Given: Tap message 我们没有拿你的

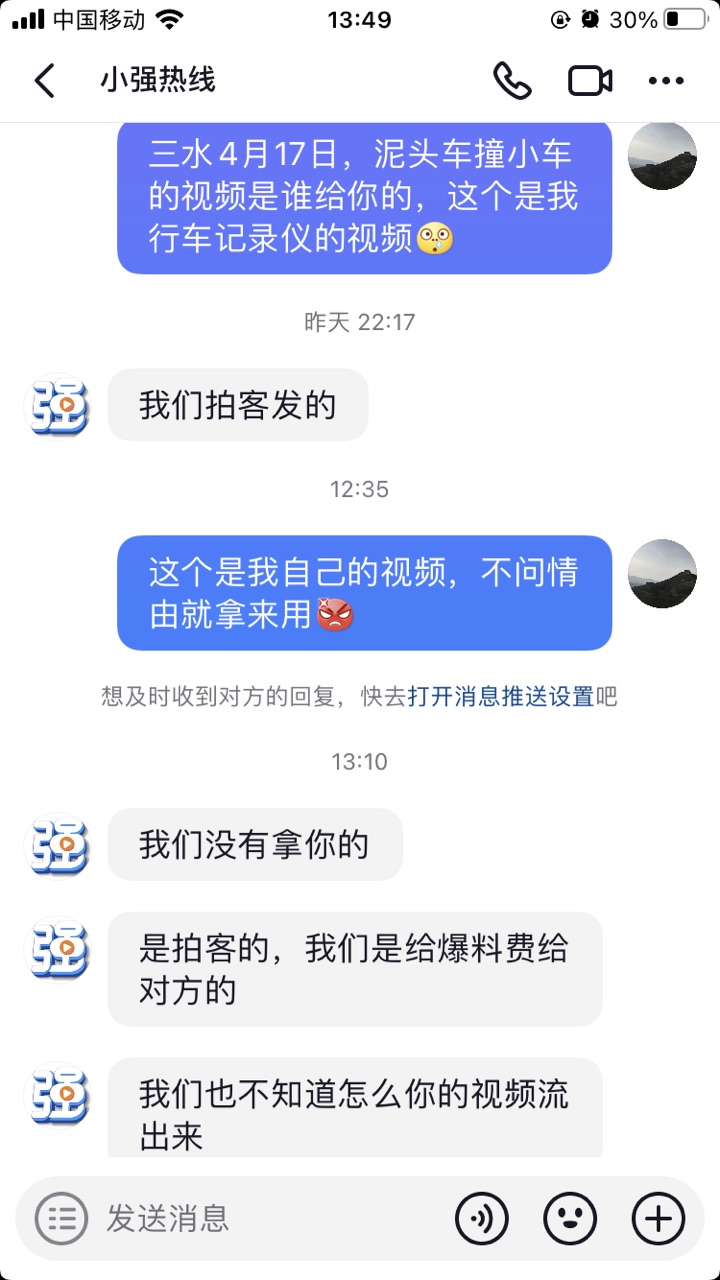Looking at the screenshot, I should [255, 845].
